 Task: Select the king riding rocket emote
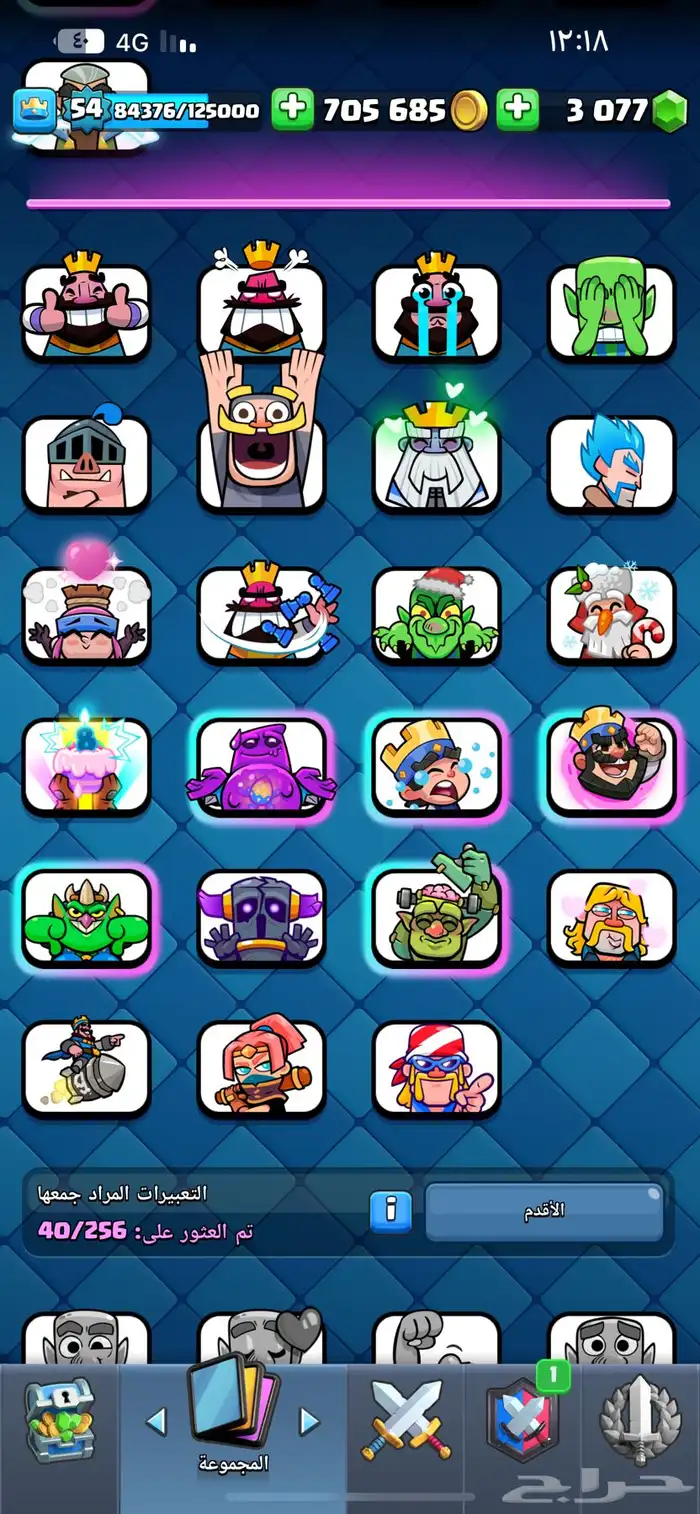[x=86, y=1068]
